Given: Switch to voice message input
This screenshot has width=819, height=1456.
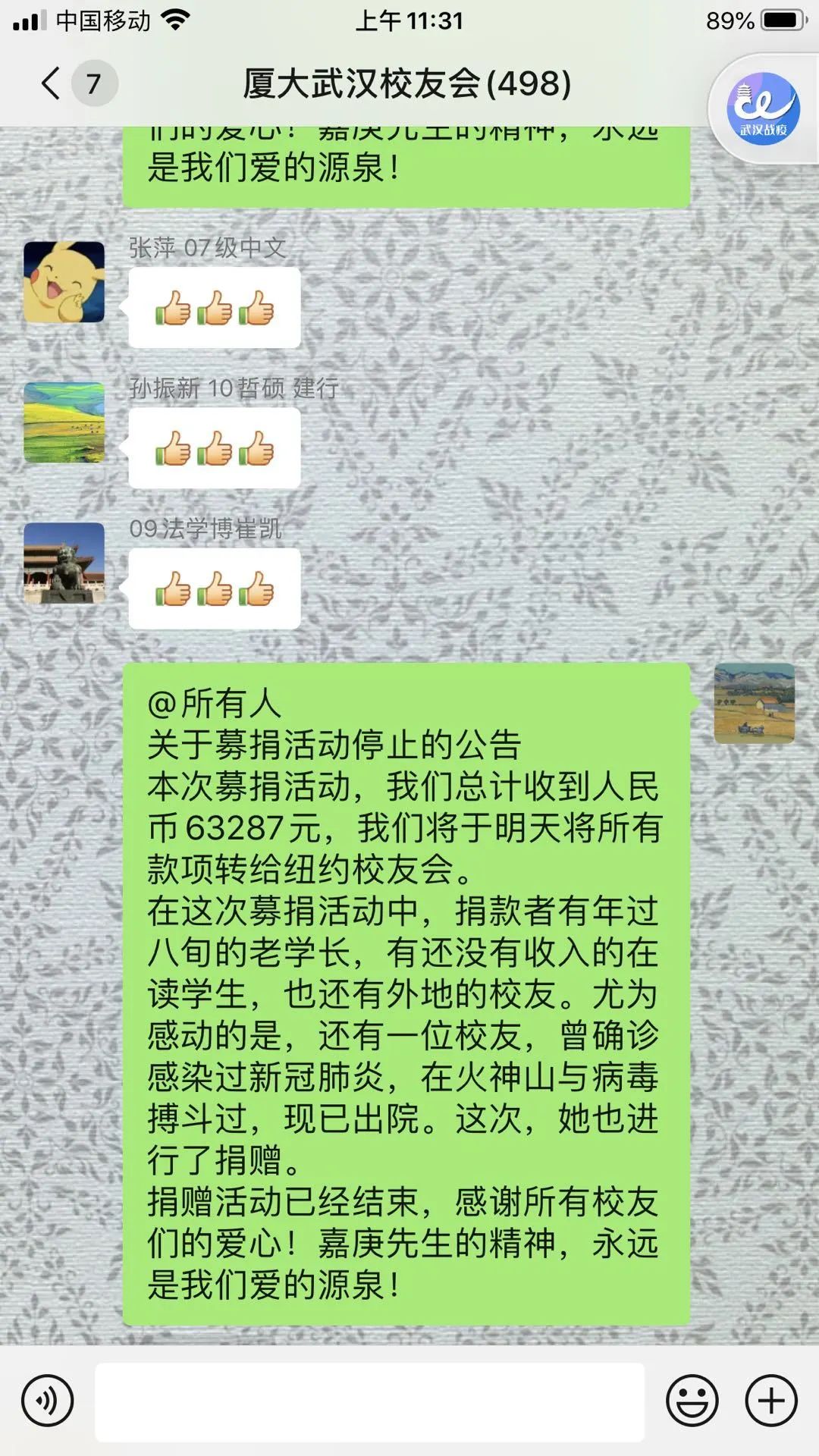Looking at the screenshot, I should [x=48, y=1401].
